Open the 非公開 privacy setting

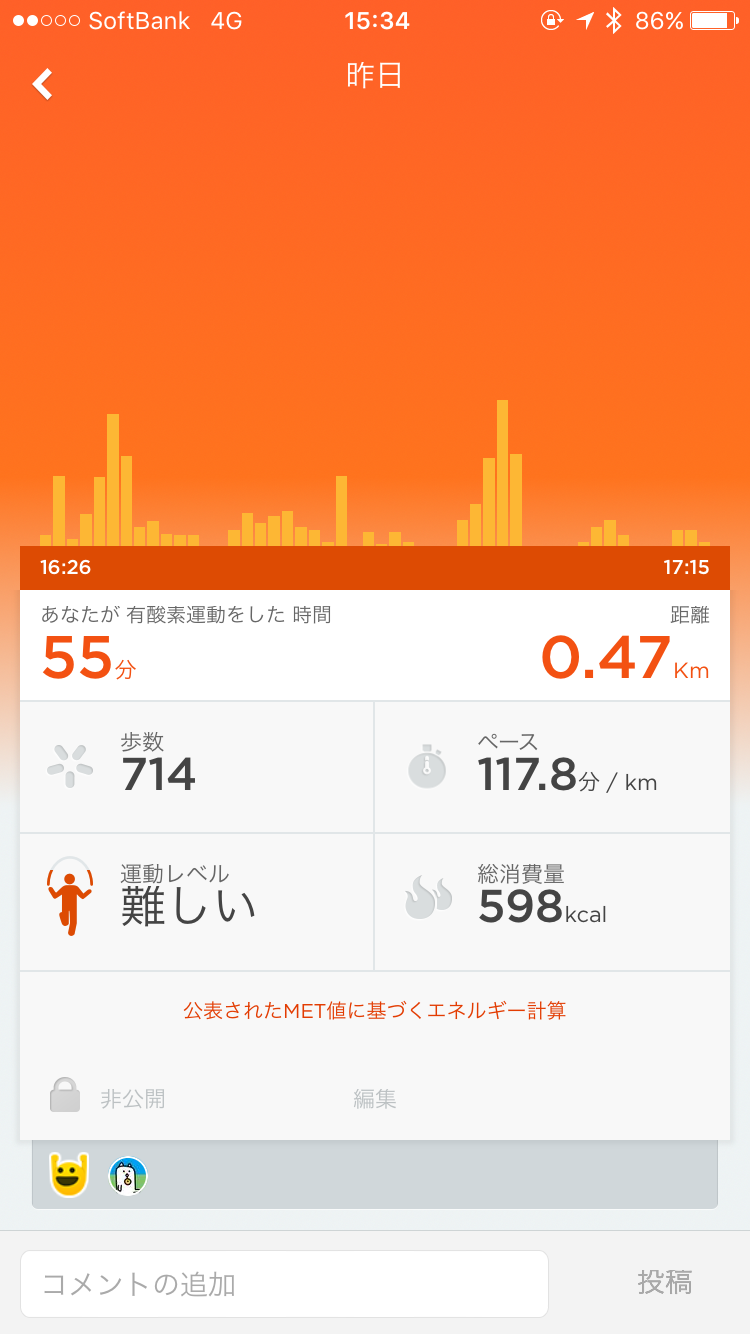pos(110,1099)
